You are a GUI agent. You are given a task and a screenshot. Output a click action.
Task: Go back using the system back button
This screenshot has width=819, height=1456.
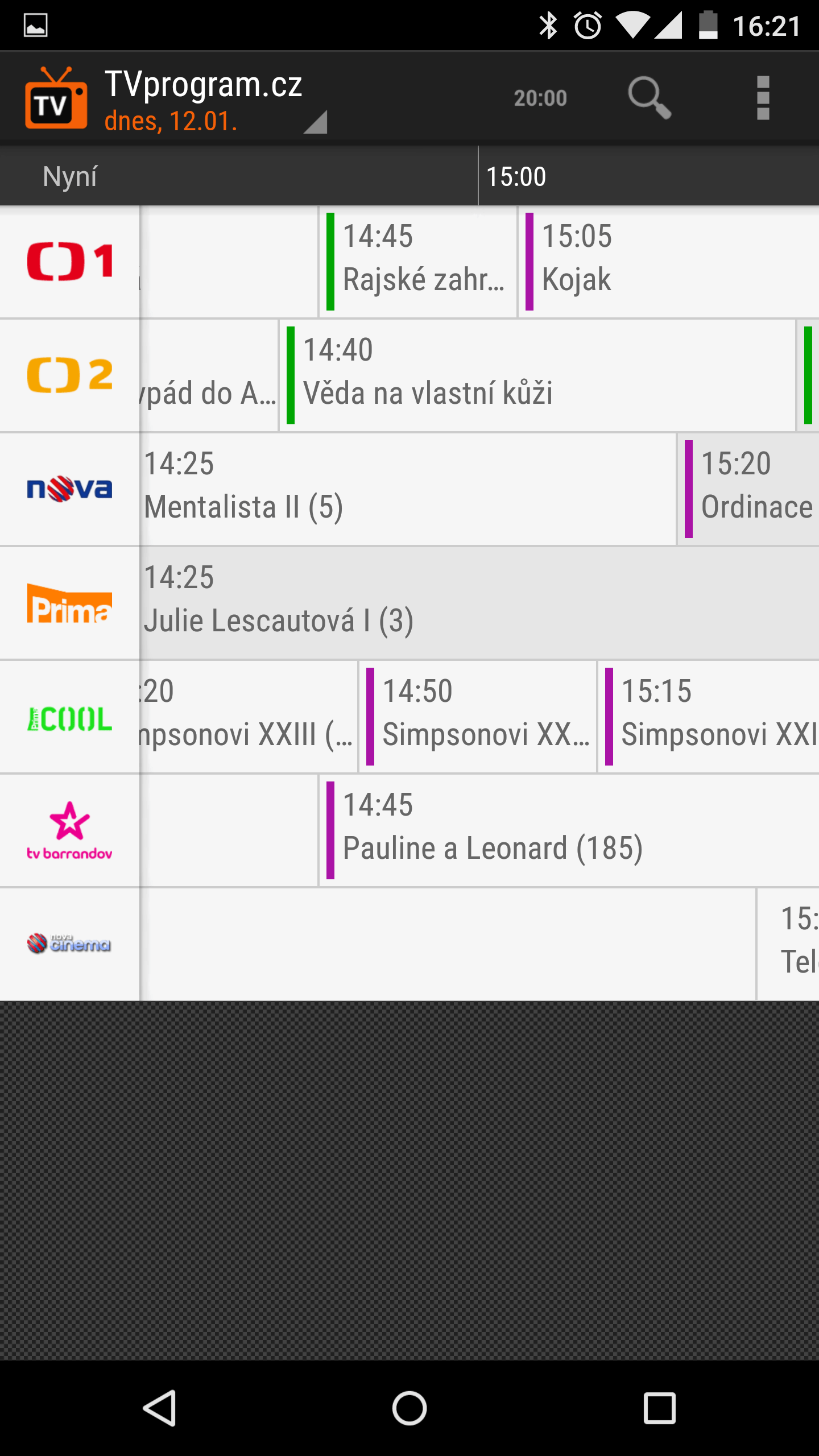coord(159,1408)
